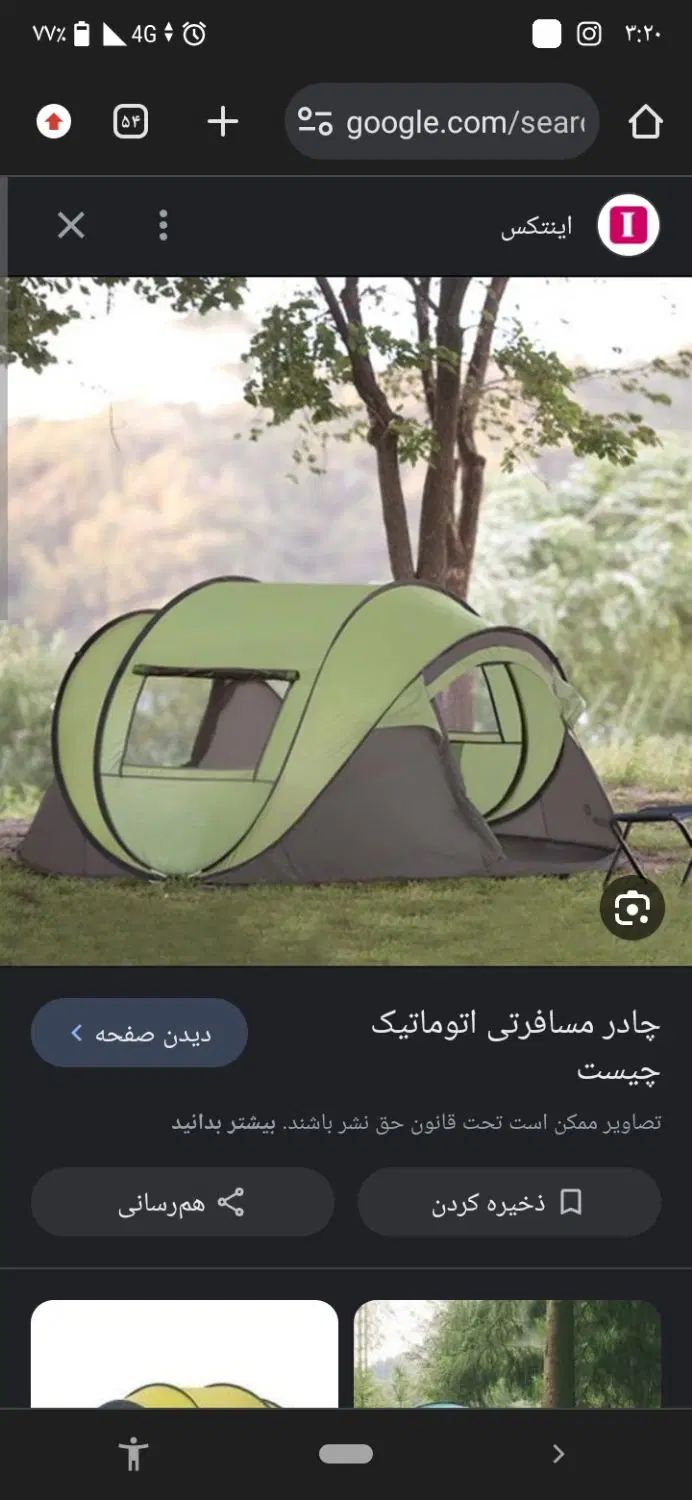Go to the browser home page

coord(645,122)
